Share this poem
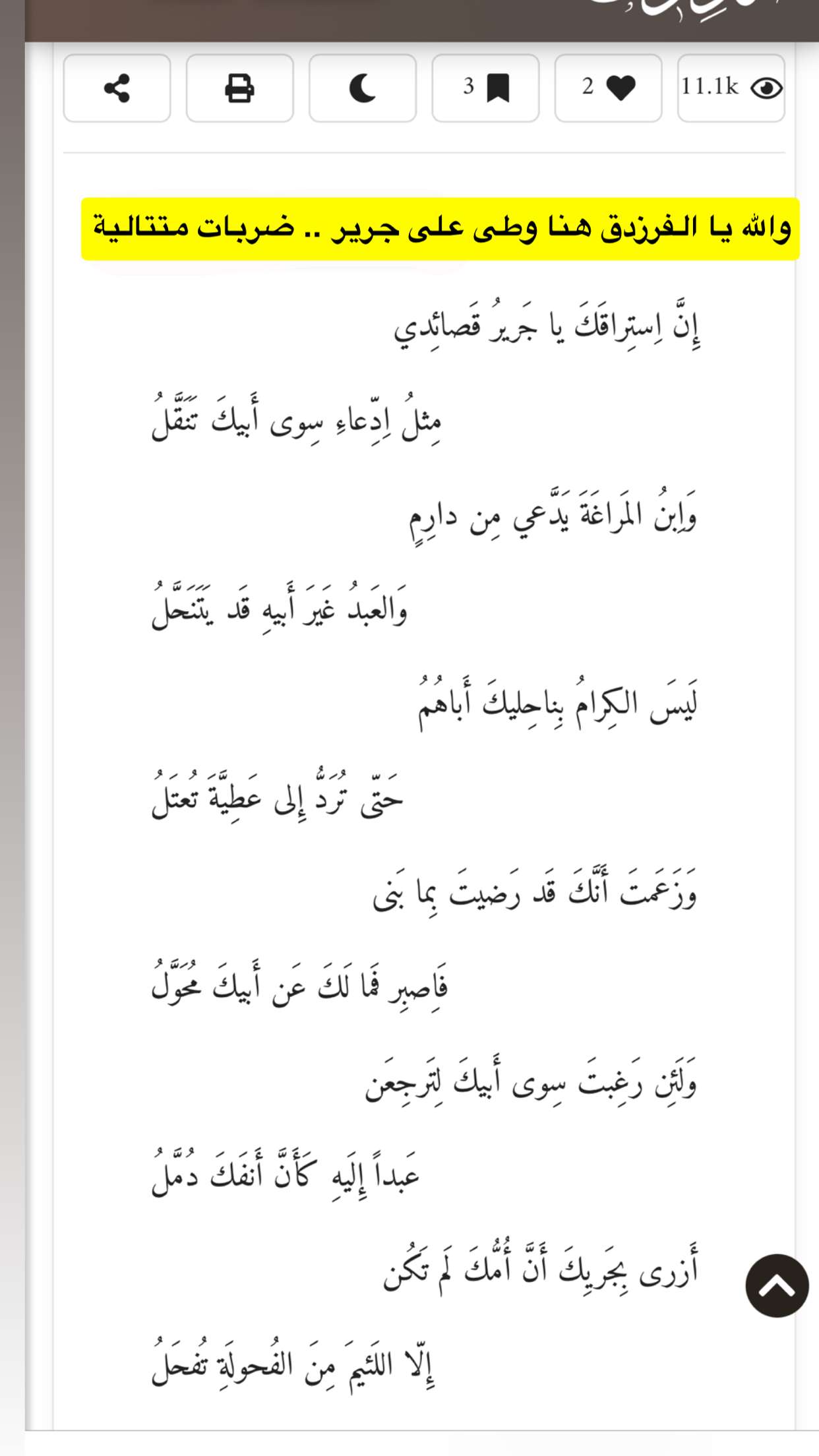819x1456 pixels. [117, 88]
